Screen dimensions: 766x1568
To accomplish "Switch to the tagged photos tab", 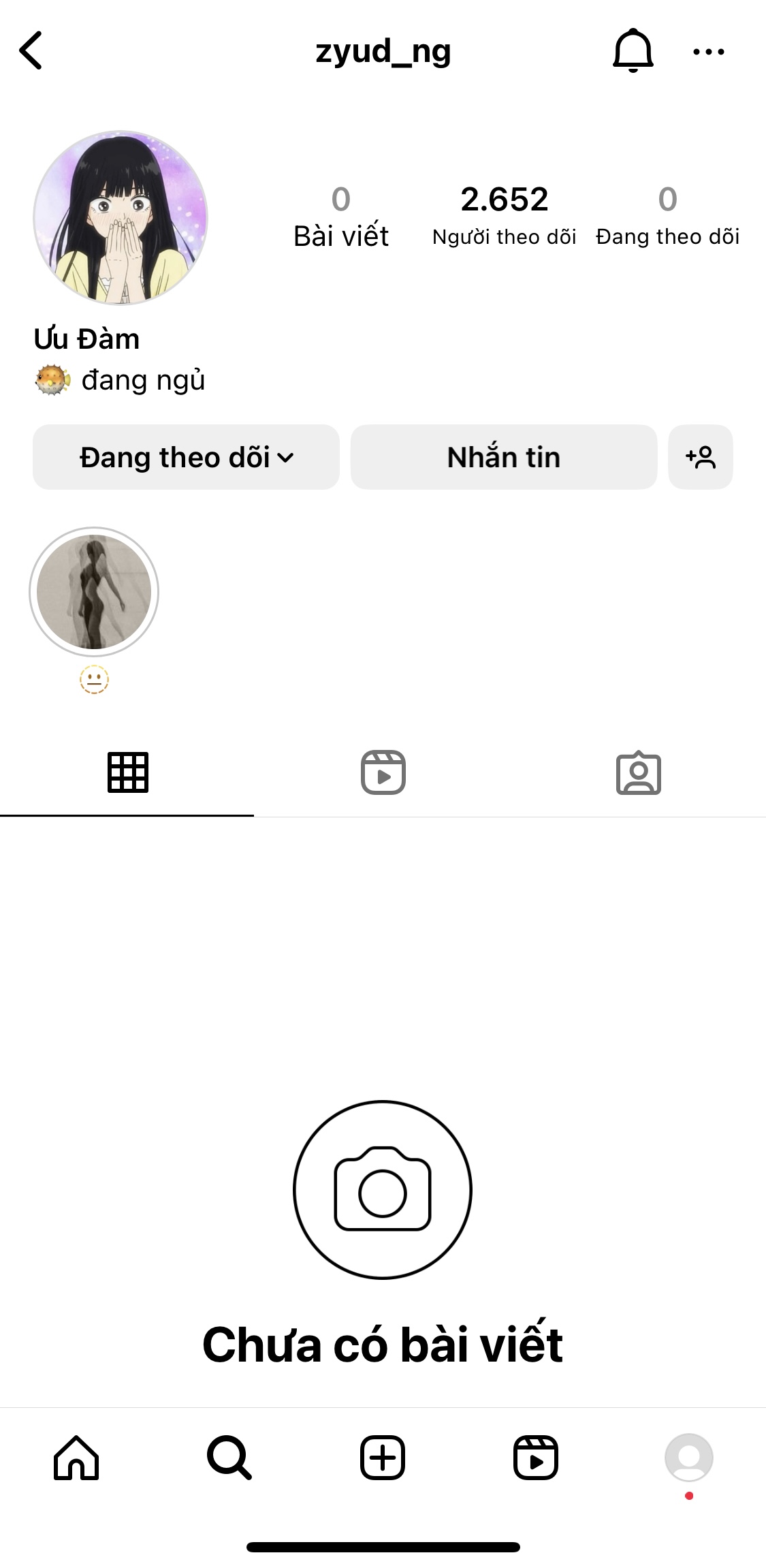I will pyautogui.click(x=638, y=772).
